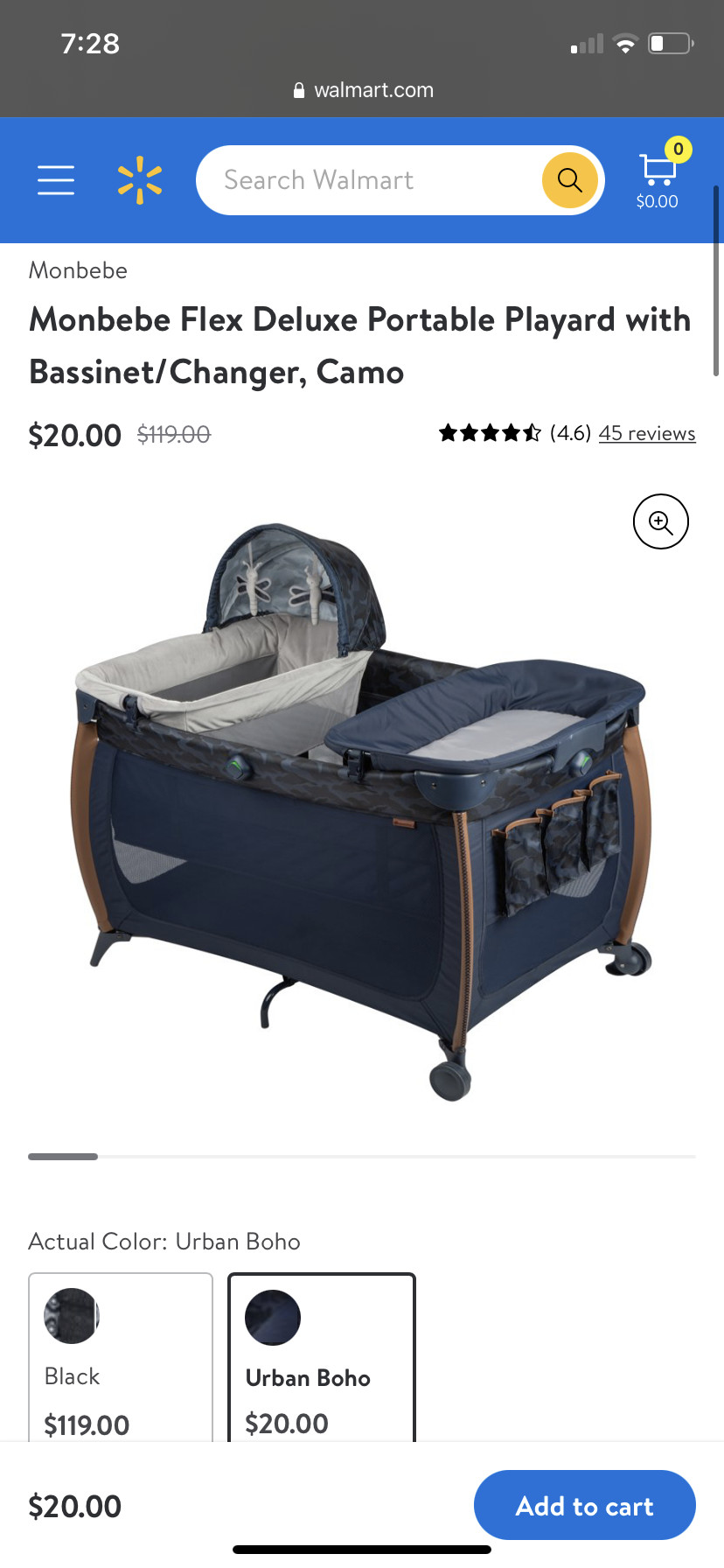
Task: Go to Walmart home via spark logo
Action: (x=140, y=179)
